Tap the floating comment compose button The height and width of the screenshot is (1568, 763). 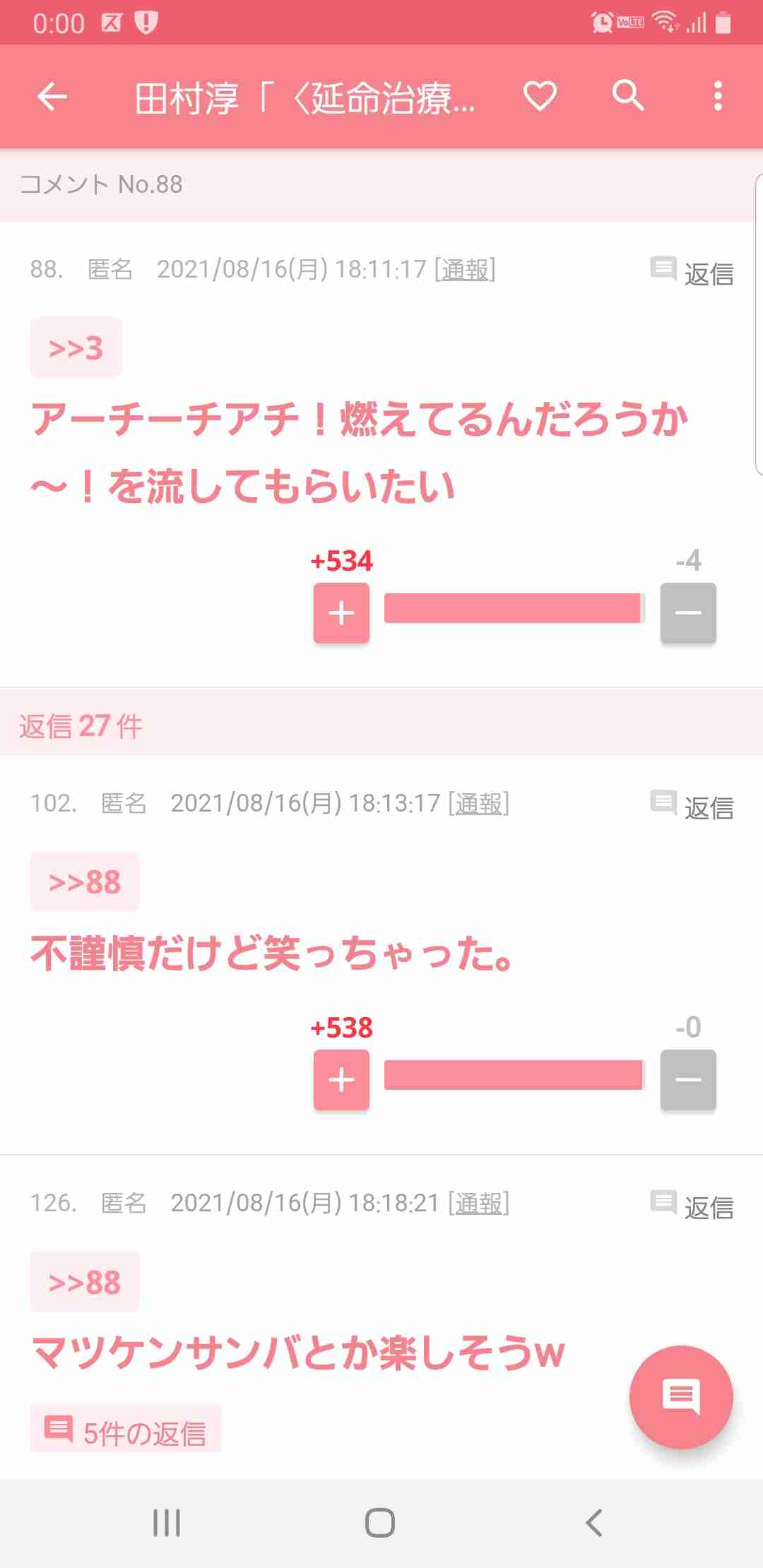681,1397
